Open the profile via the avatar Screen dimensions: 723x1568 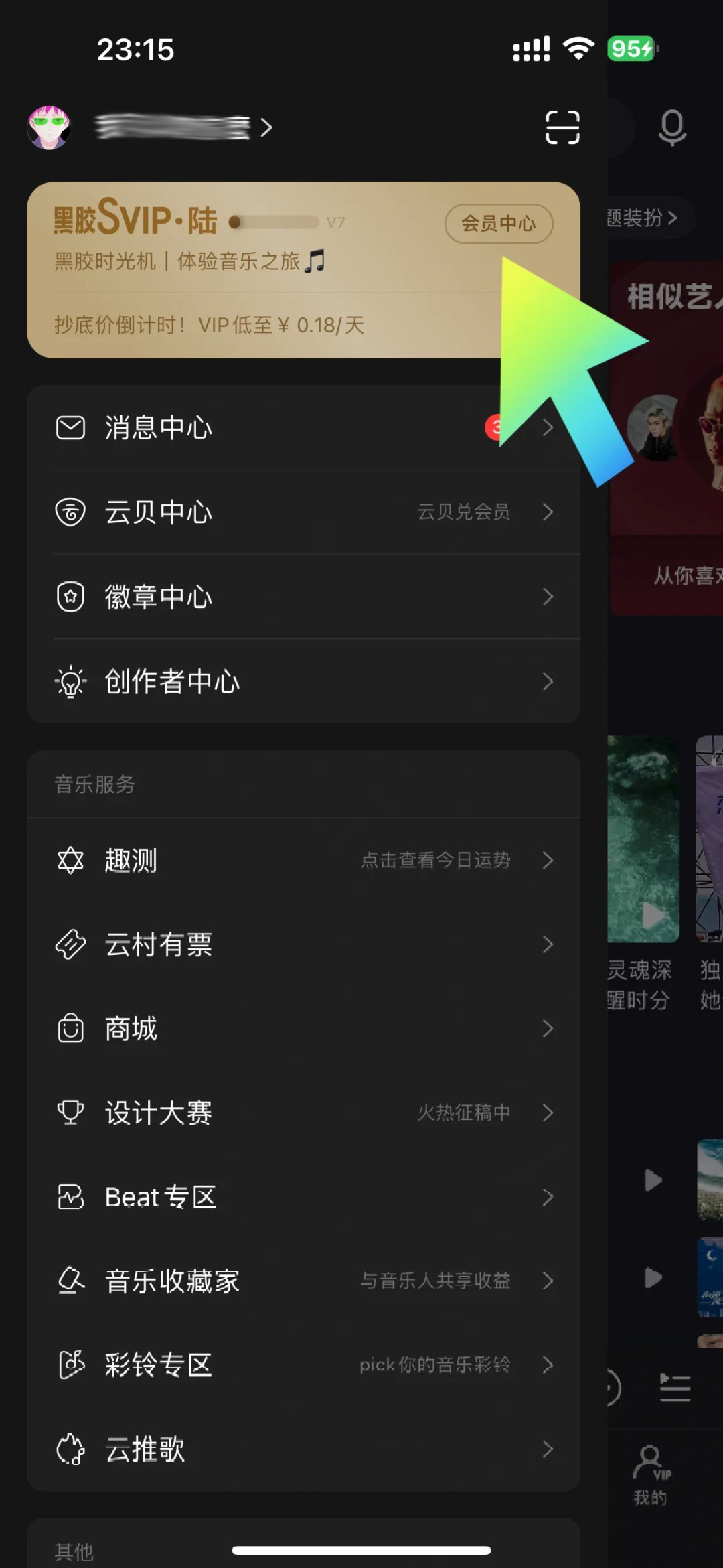coord(49,127)
